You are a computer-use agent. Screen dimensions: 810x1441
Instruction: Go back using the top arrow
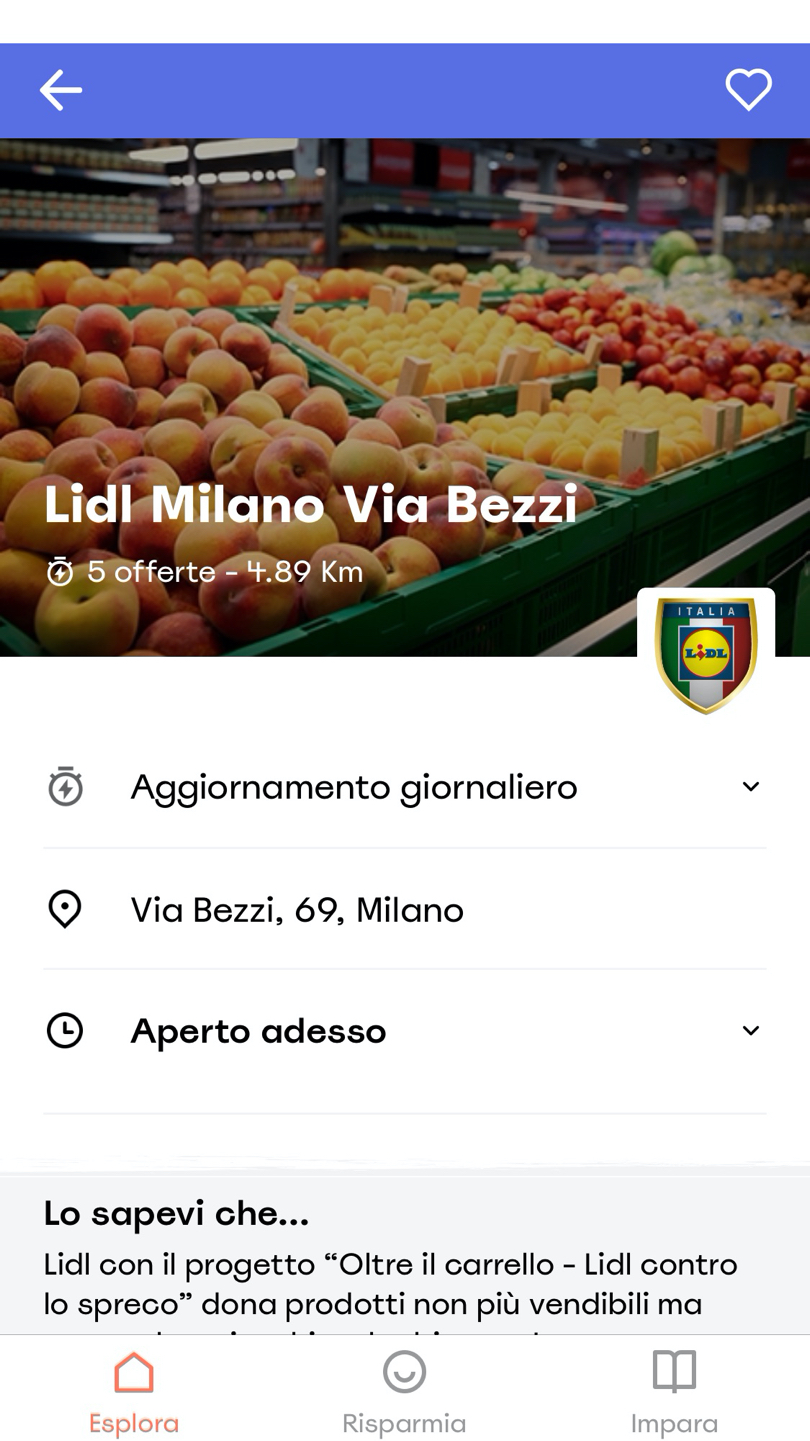(60, 90)
